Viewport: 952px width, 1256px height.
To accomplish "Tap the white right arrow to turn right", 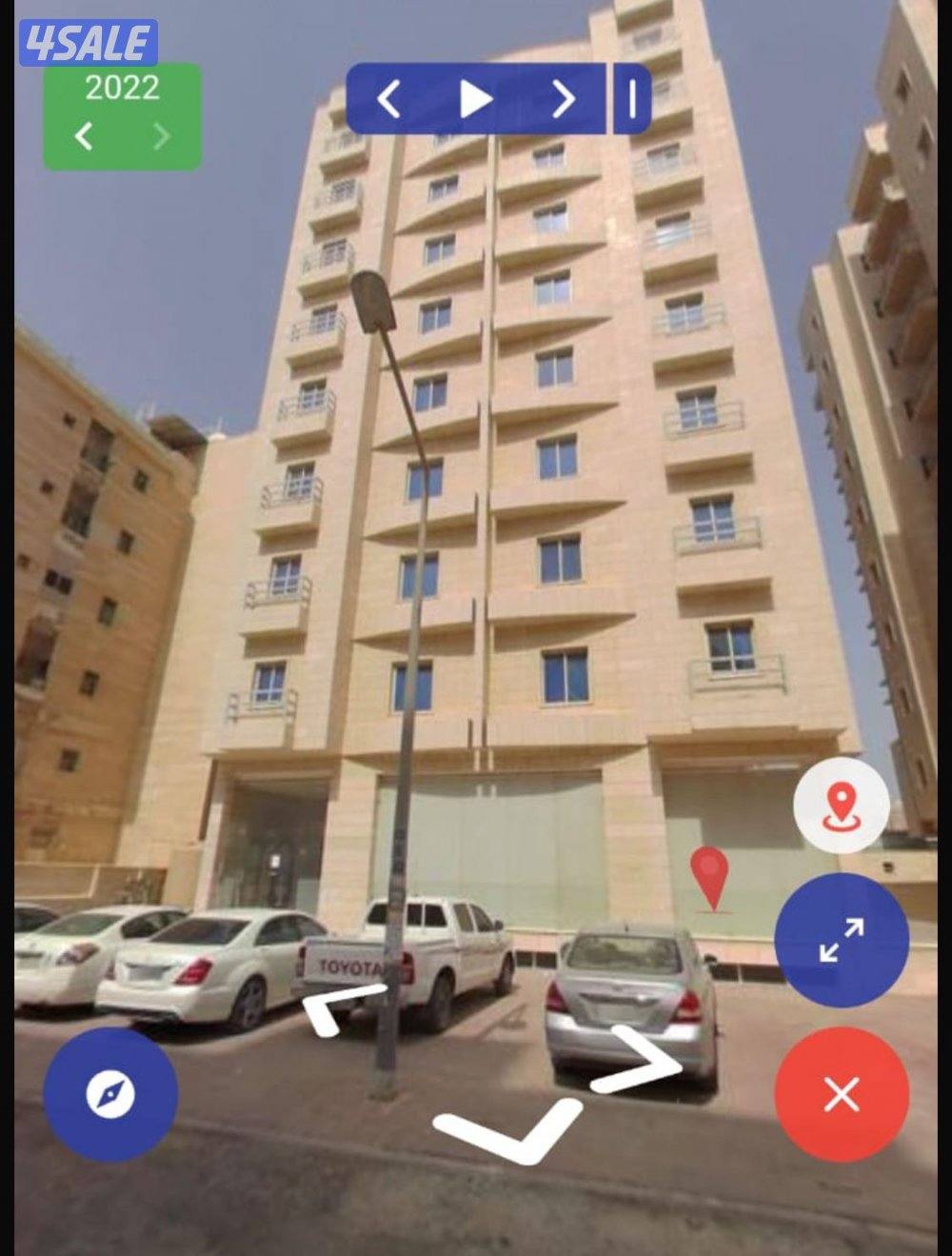I will tap(647, 1057).
